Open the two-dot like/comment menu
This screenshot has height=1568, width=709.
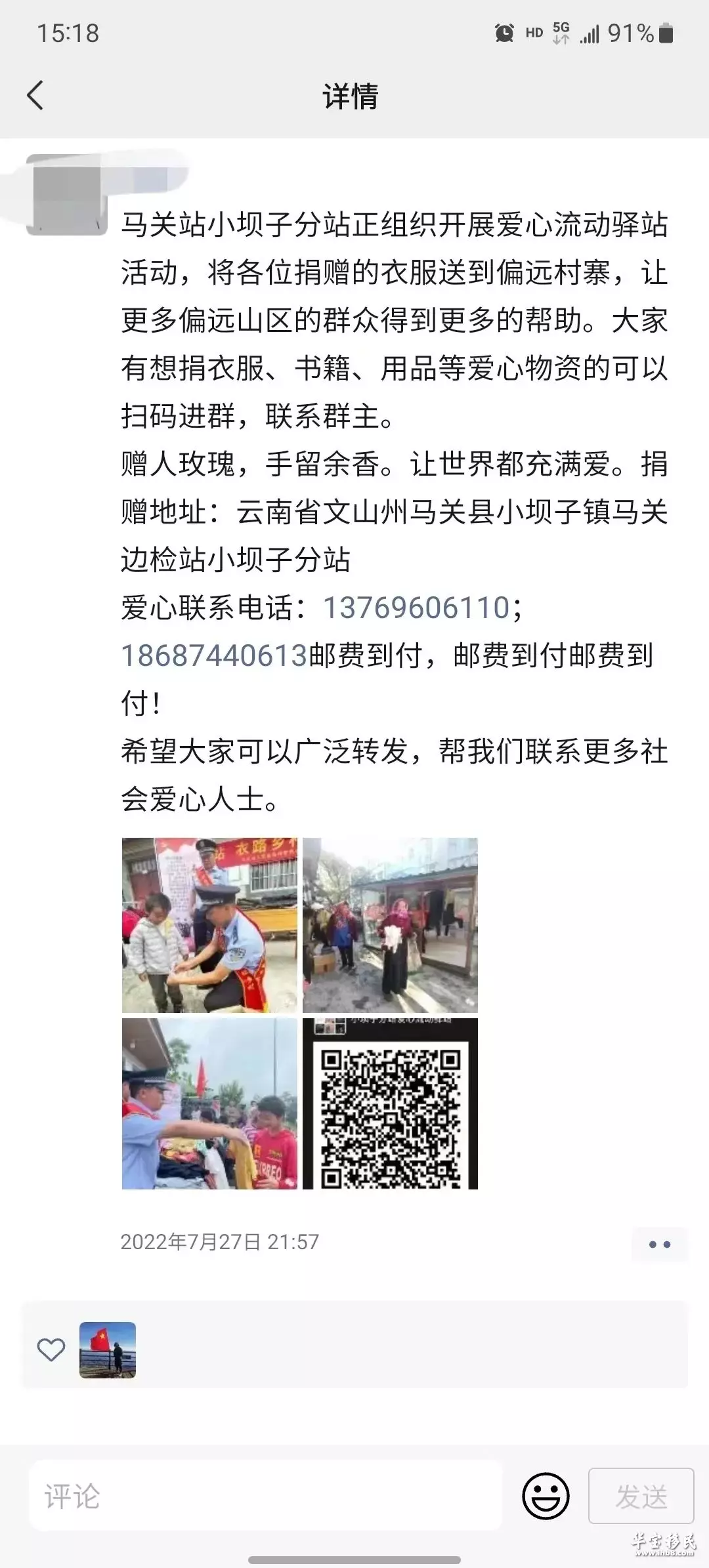tap(659, 1245)
